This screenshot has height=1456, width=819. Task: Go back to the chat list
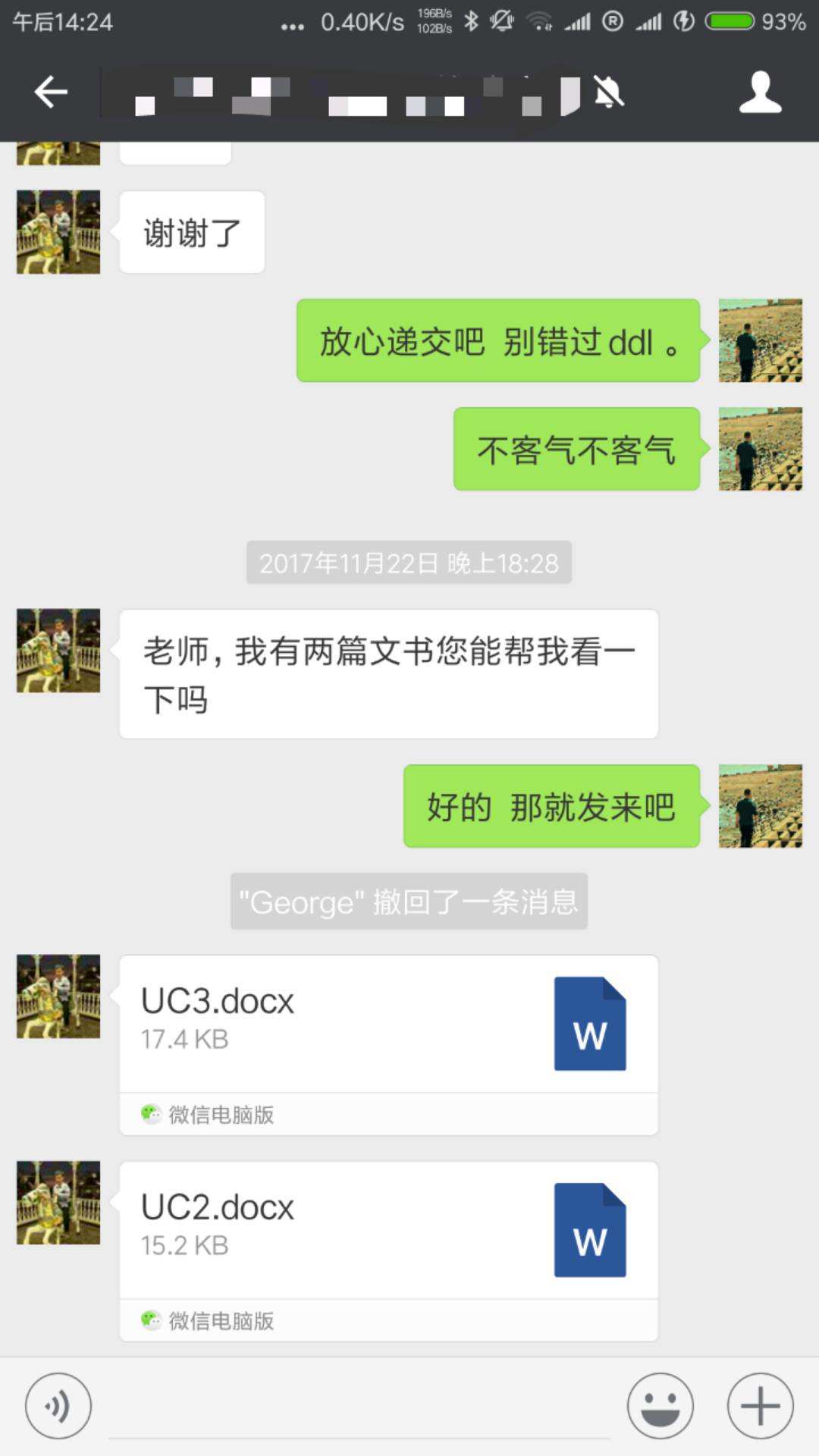(51, 93)
